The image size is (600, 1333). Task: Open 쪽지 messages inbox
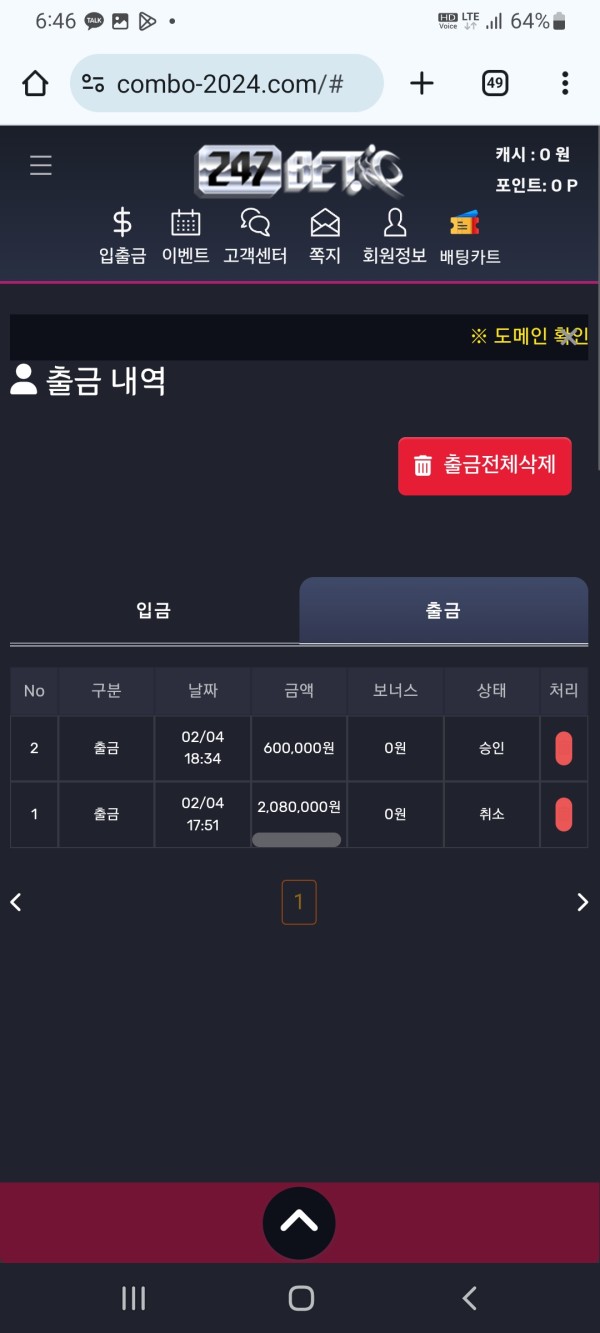pos(325,237)
